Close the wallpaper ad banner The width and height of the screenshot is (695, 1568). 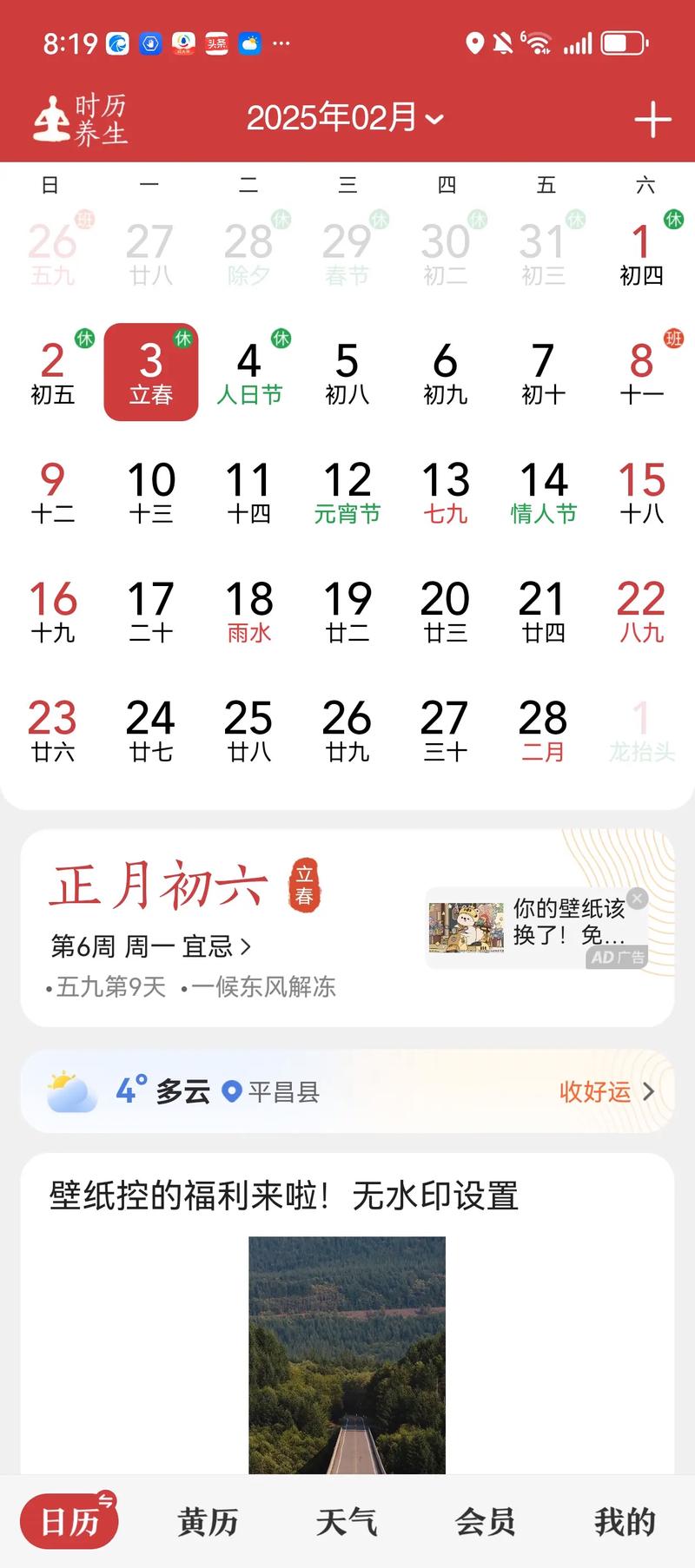[638, 899]
